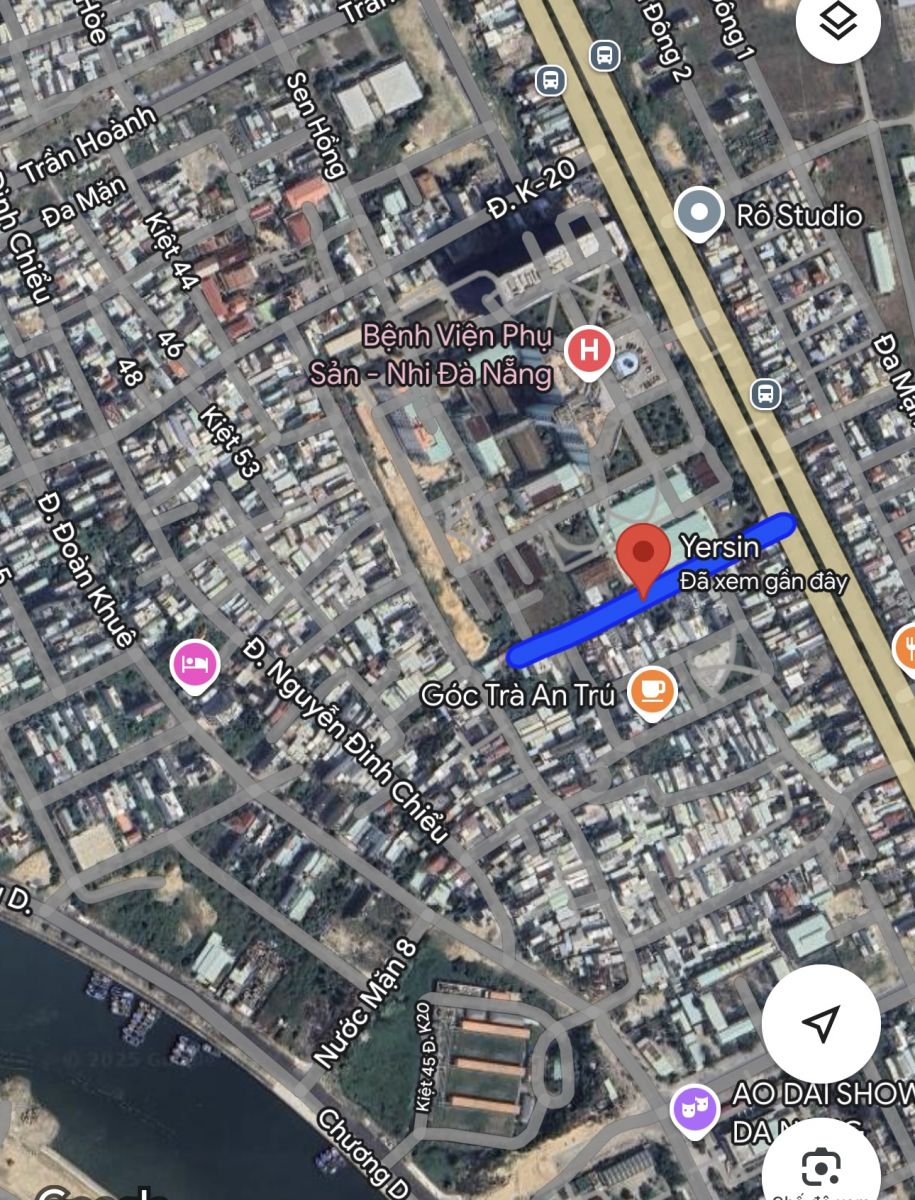This screenshot has height=1200, width=915.
Task: Select Bệnh Viện Phụ Sản - Nhi hospital marker
Action: coord(589,352)
